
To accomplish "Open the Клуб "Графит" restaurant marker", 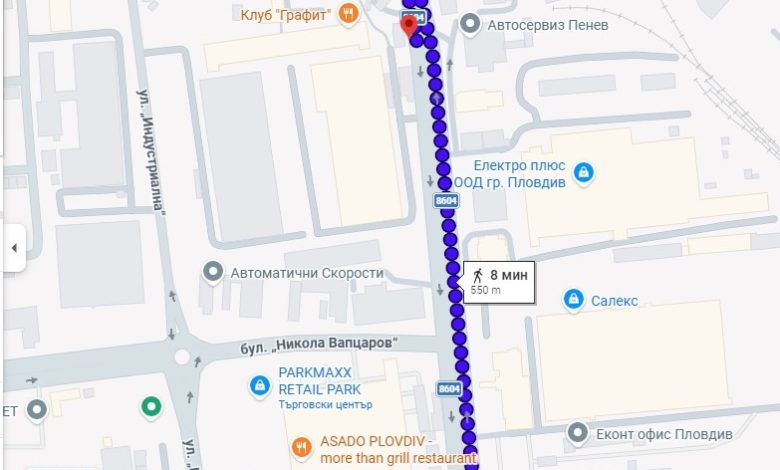I will click(x=348, y=13).
